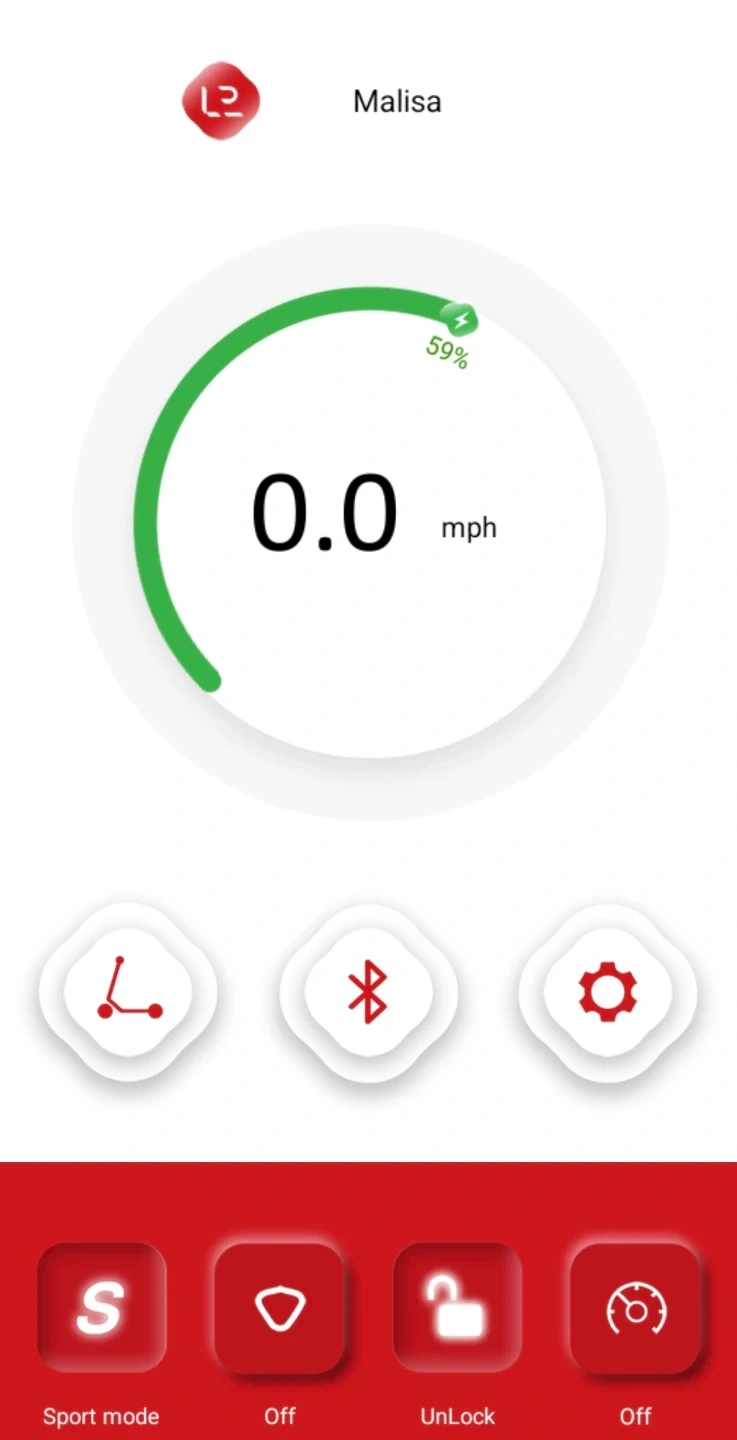The image size is (737, 1440).
Task: Open the gear settings button
Action: pos(607,991)
